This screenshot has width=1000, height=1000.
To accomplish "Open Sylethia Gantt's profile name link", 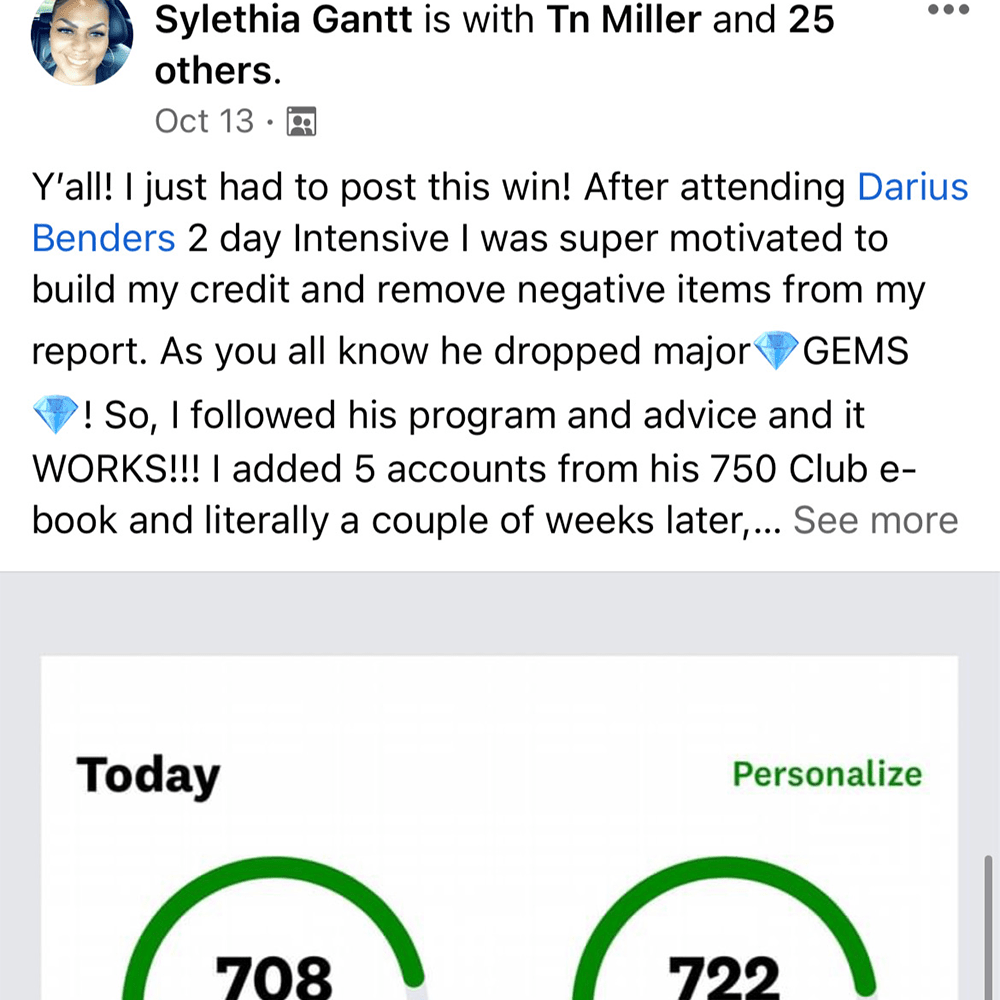I will 284,18.
